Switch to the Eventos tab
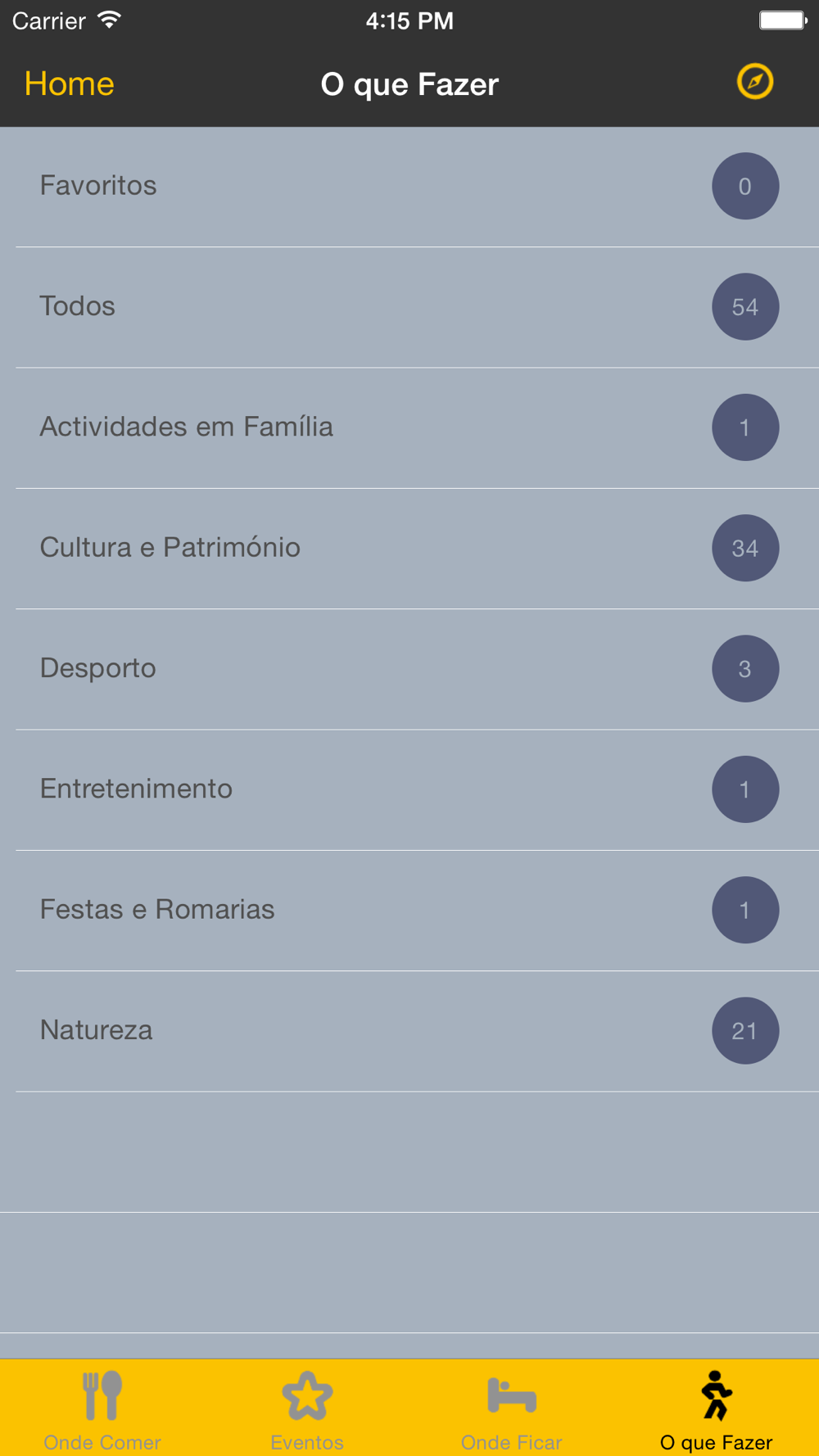Viewport: 819px width, 1456px height. coord(307,1409)
